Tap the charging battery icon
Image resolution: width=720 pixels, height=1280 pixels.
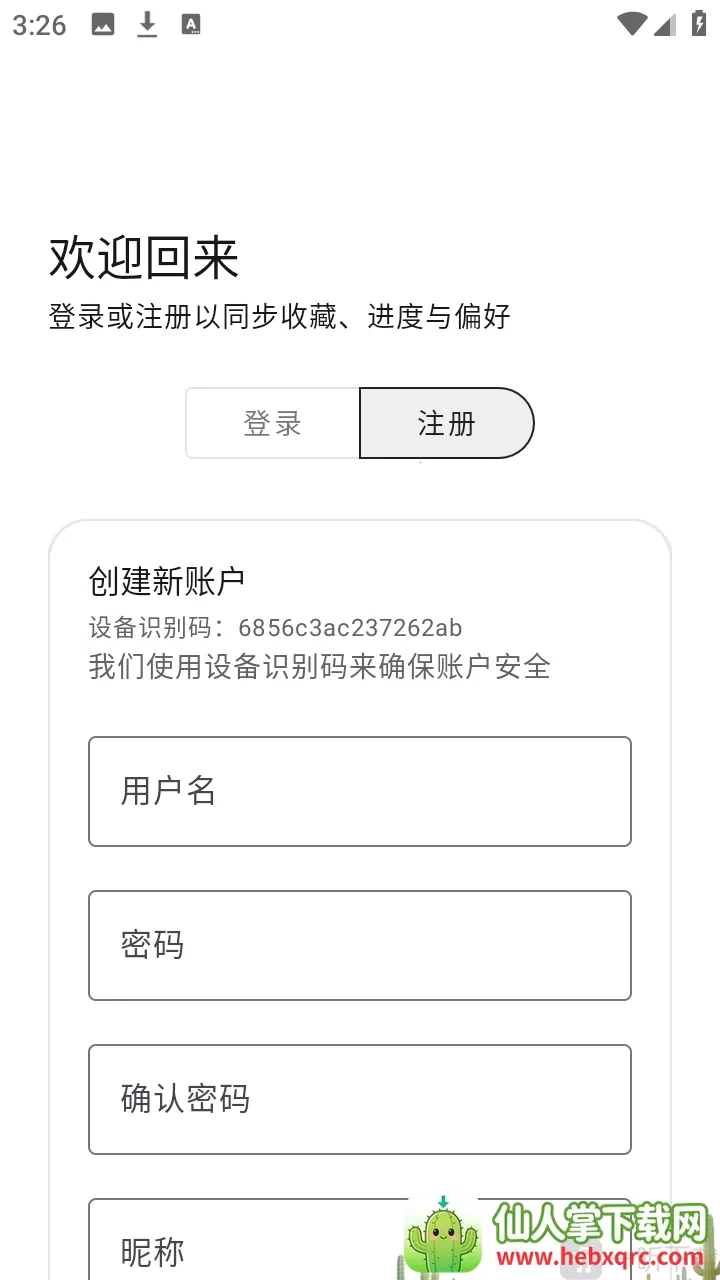coord(698,22)
